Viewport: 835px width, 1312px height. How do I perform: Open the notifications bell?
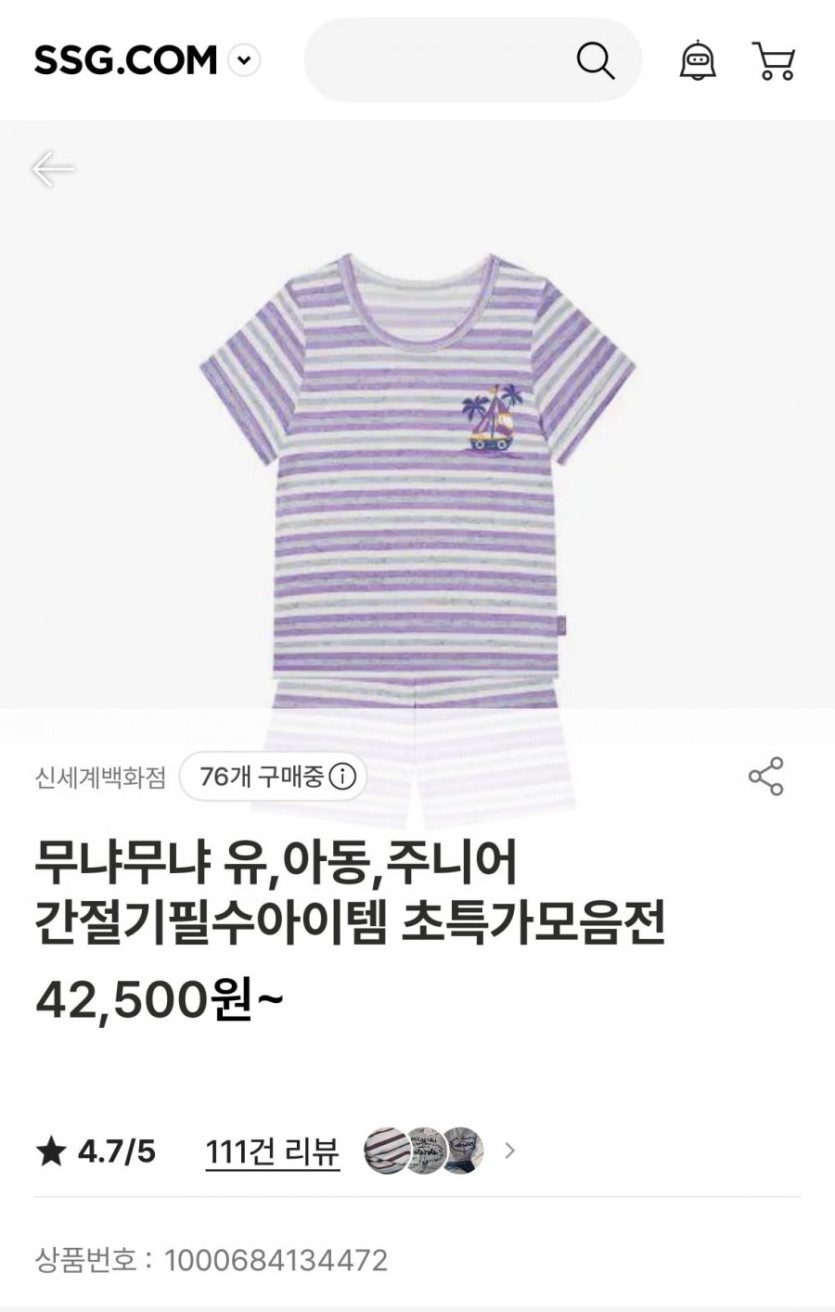pyautogui.click(x=698, y=61)
